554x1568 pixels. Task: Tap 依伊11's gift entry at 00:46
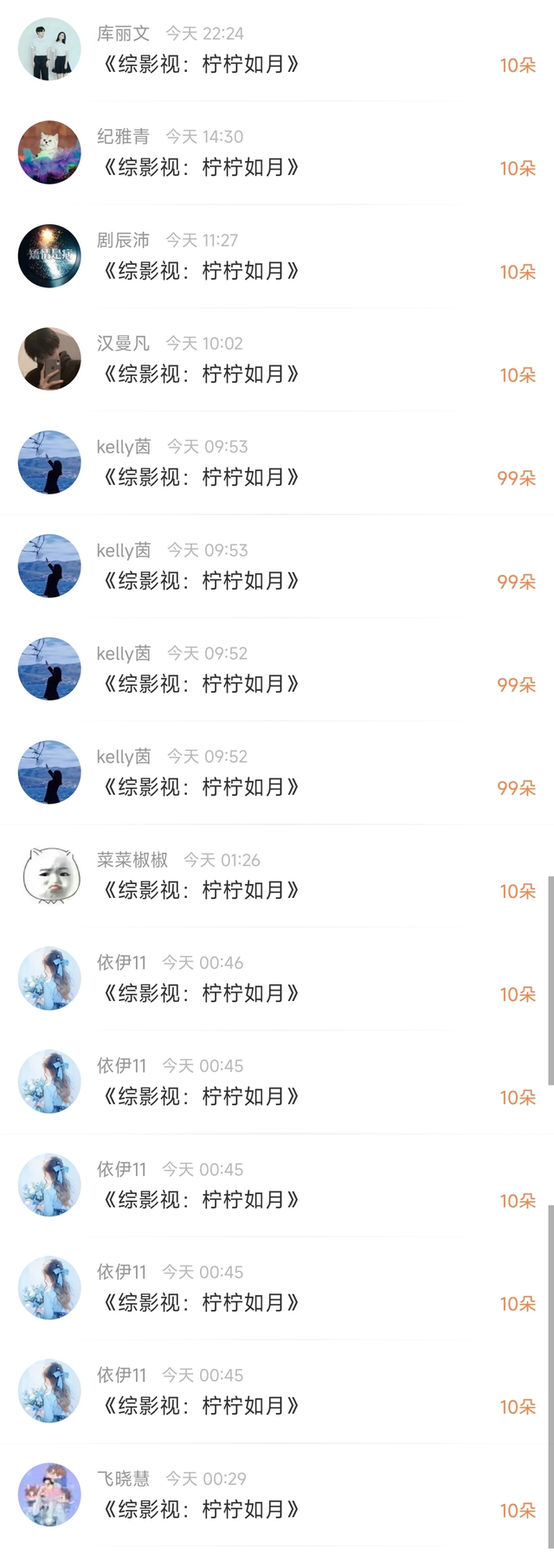277,978
